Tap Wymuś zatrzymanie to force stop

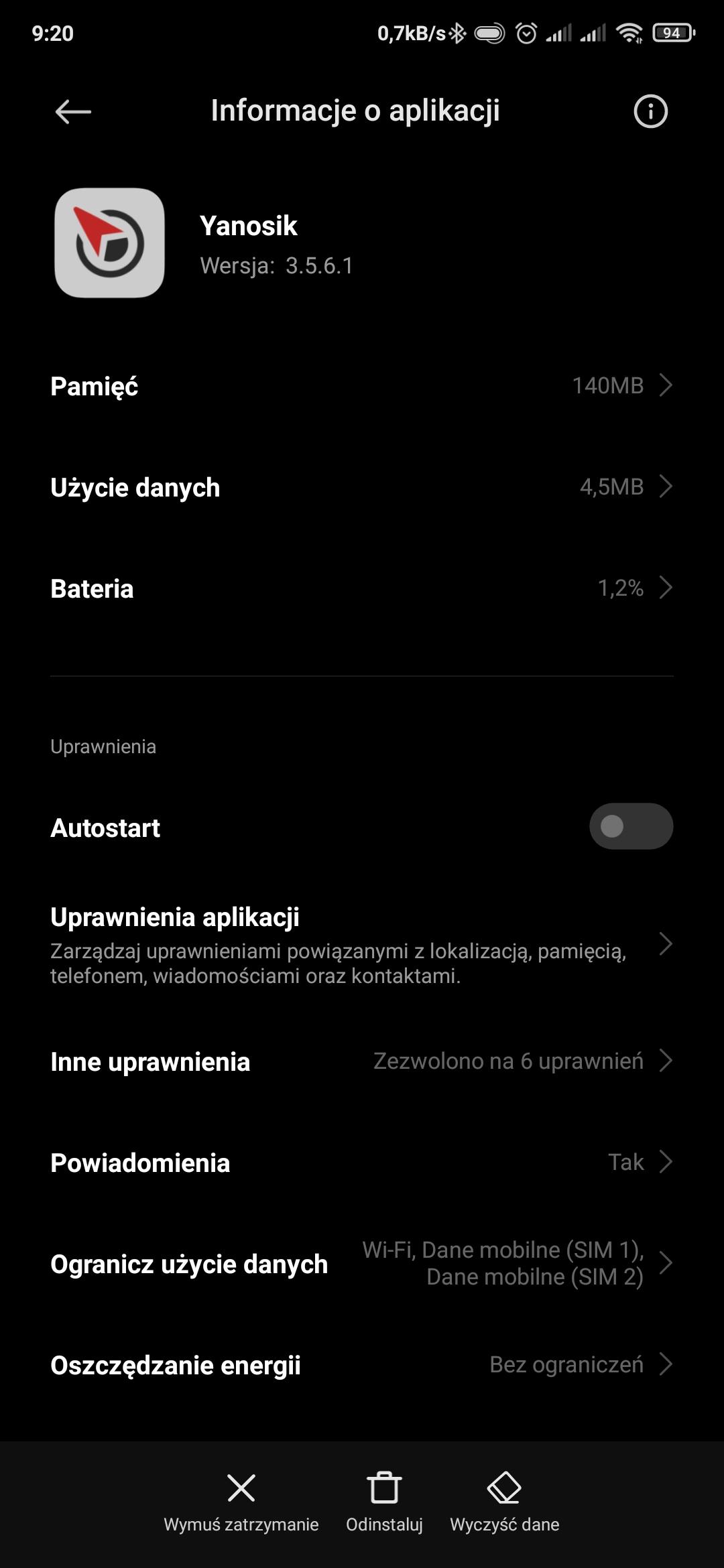pyautogui.click(x=241, y=1501)
